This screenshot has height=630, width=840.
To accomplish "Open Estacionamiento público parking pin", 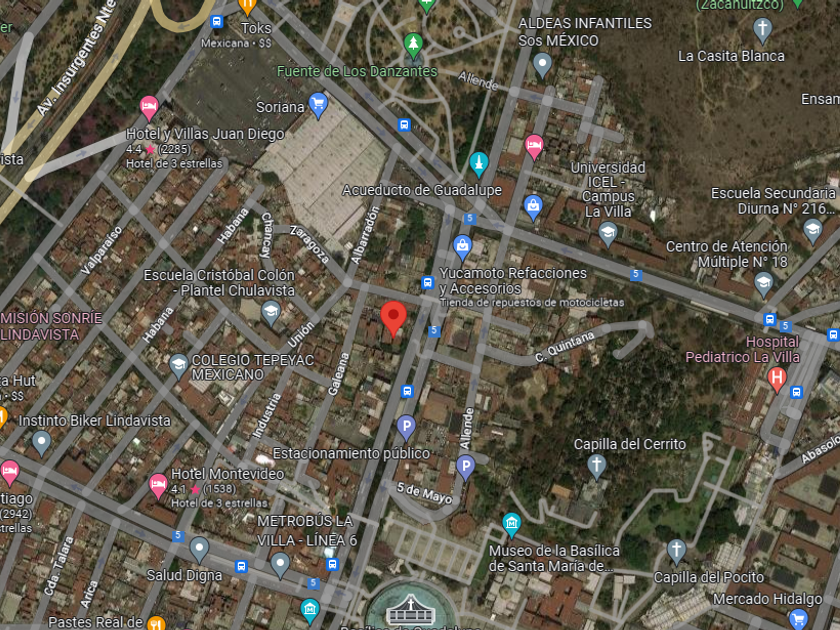I will (407, 428).
